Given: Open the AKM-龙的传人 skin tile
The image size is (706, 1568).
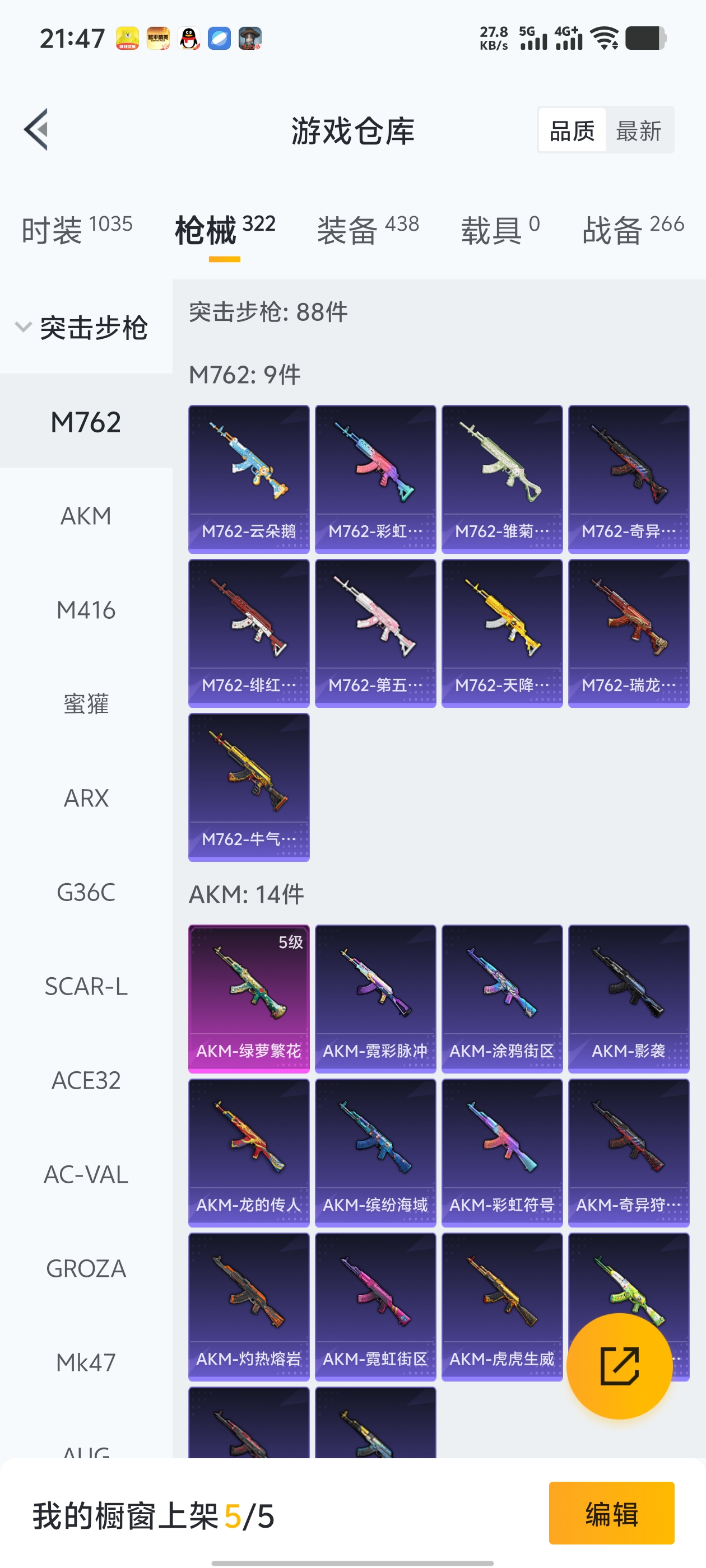Looking at the screenshot, I should pyautogui.click(x=249, y=1152).
